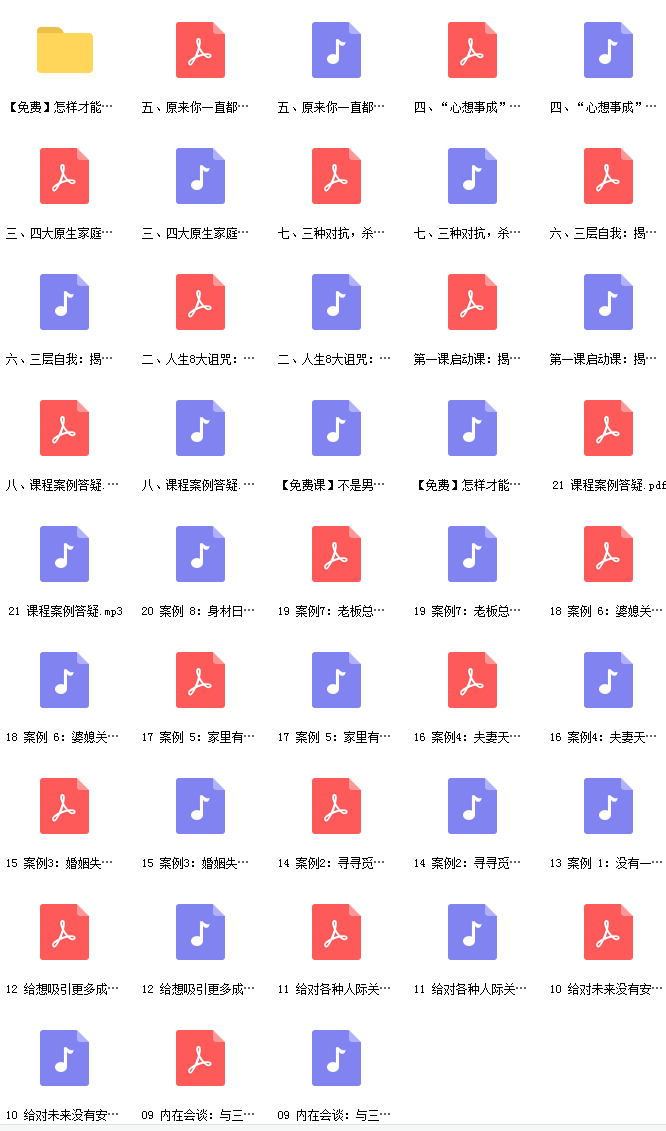The image size is (666, 1131).
Task: Play the 【免费课】不是男 audio file
Action: [336, 428]
